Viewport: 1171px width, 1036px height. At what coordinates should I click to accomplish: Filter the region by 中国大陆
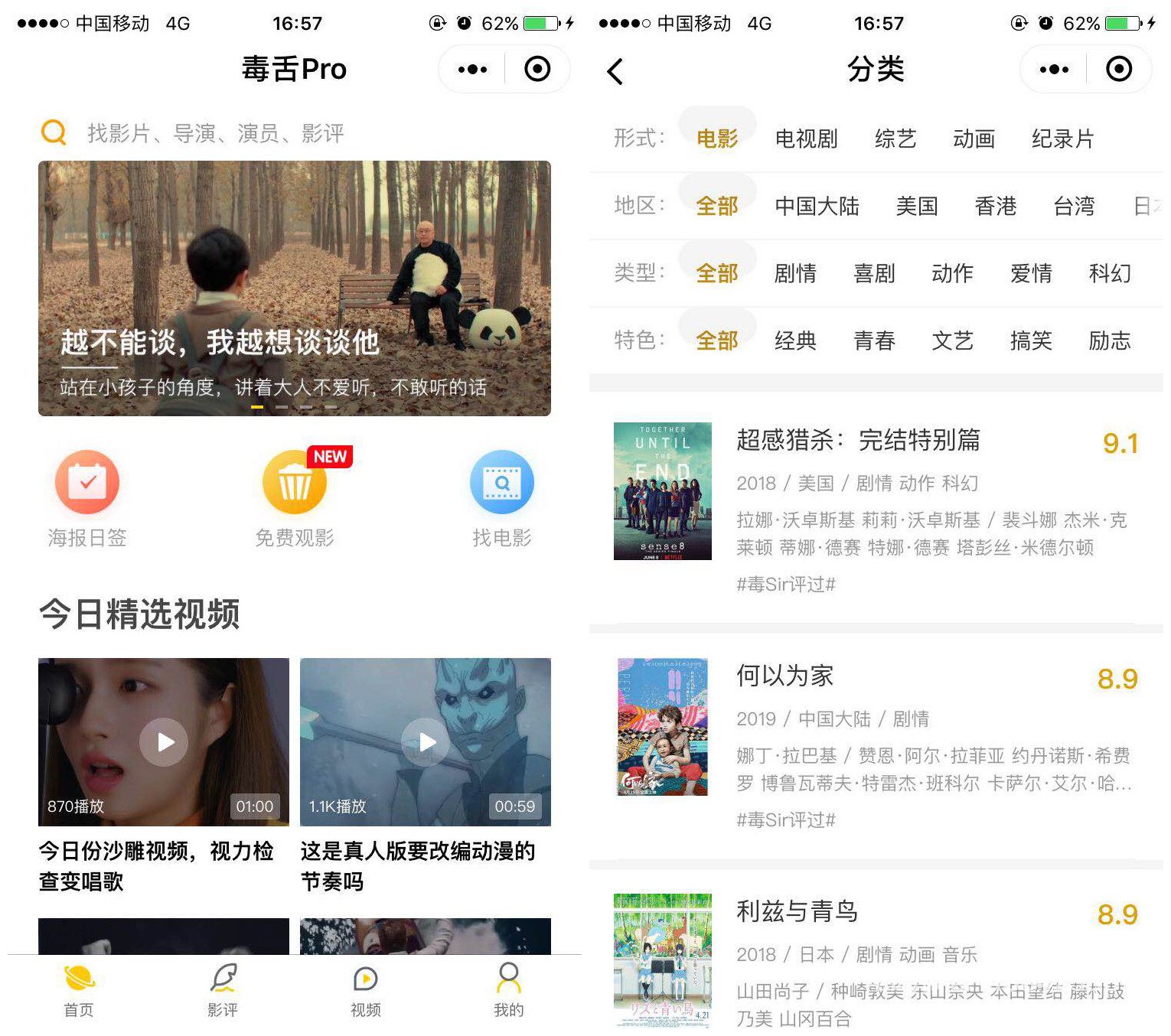pos(817,206)
